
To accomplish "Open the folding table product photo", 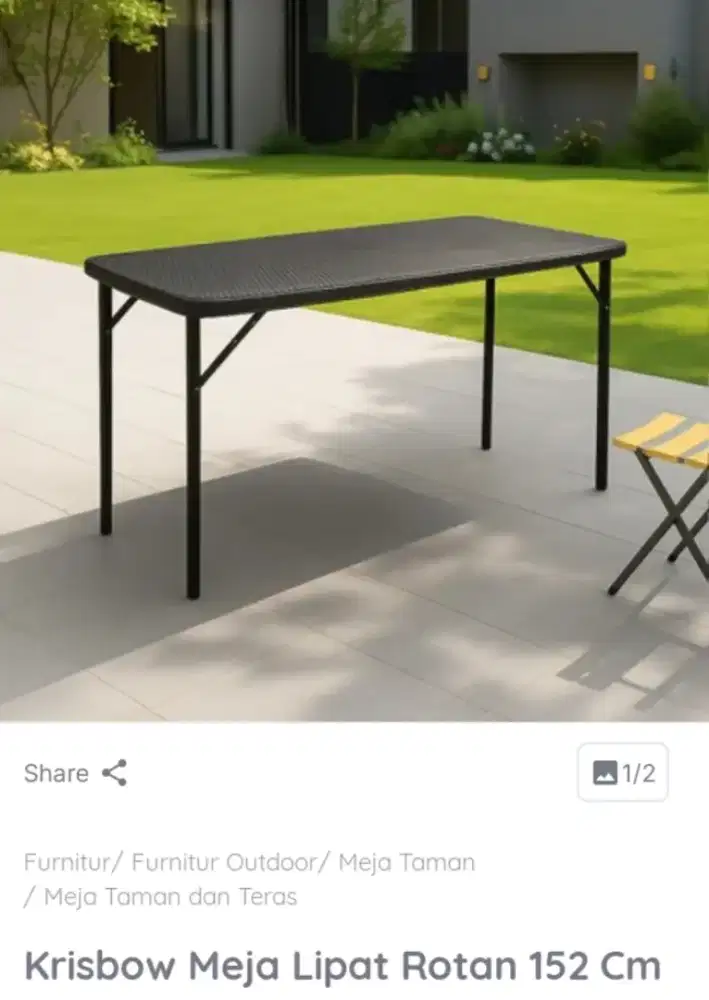I will pos(354,360).
